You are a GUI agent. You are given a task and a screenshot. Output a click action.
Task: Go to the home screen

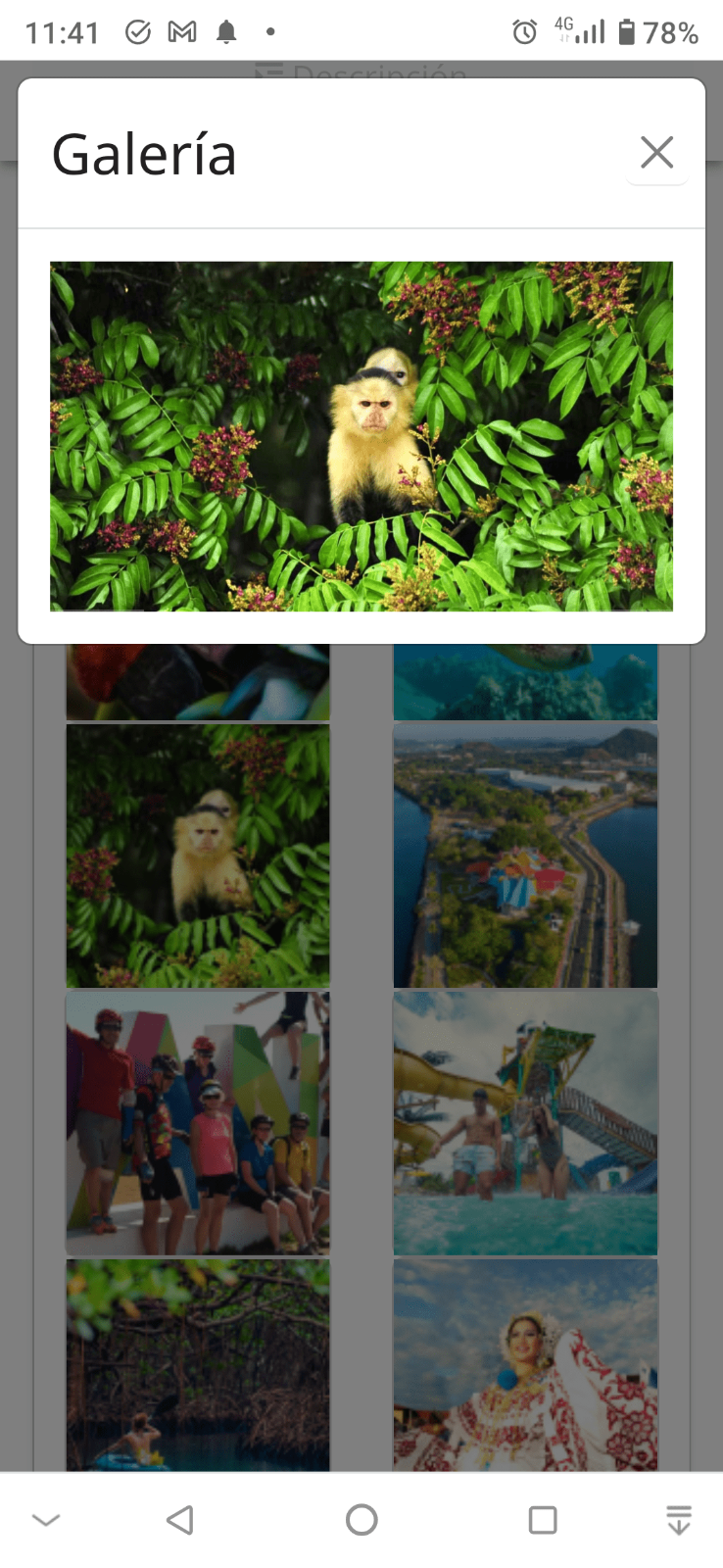click(361, 1520)
